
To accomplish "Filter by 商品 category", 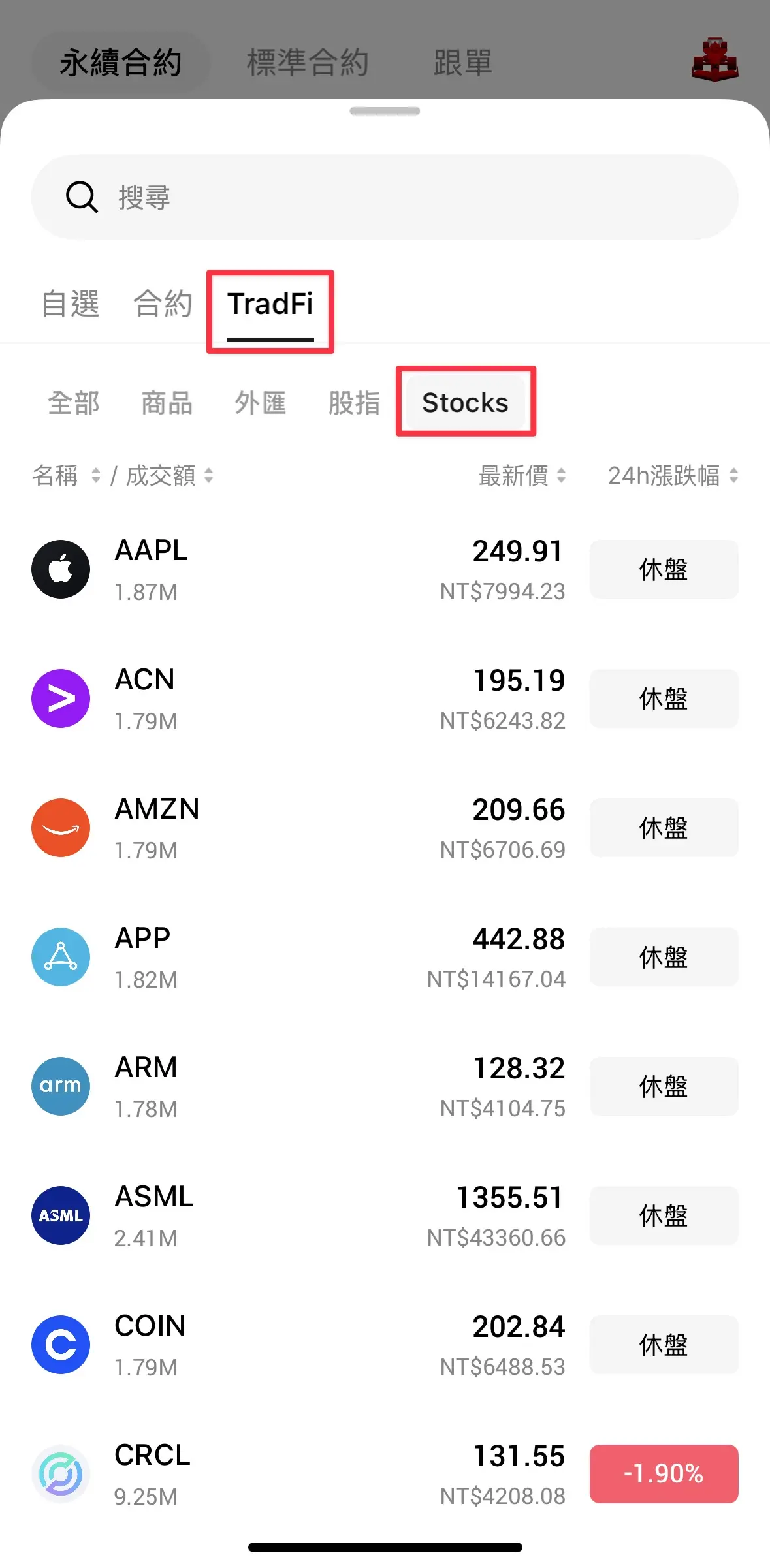I will click(167, 403).
